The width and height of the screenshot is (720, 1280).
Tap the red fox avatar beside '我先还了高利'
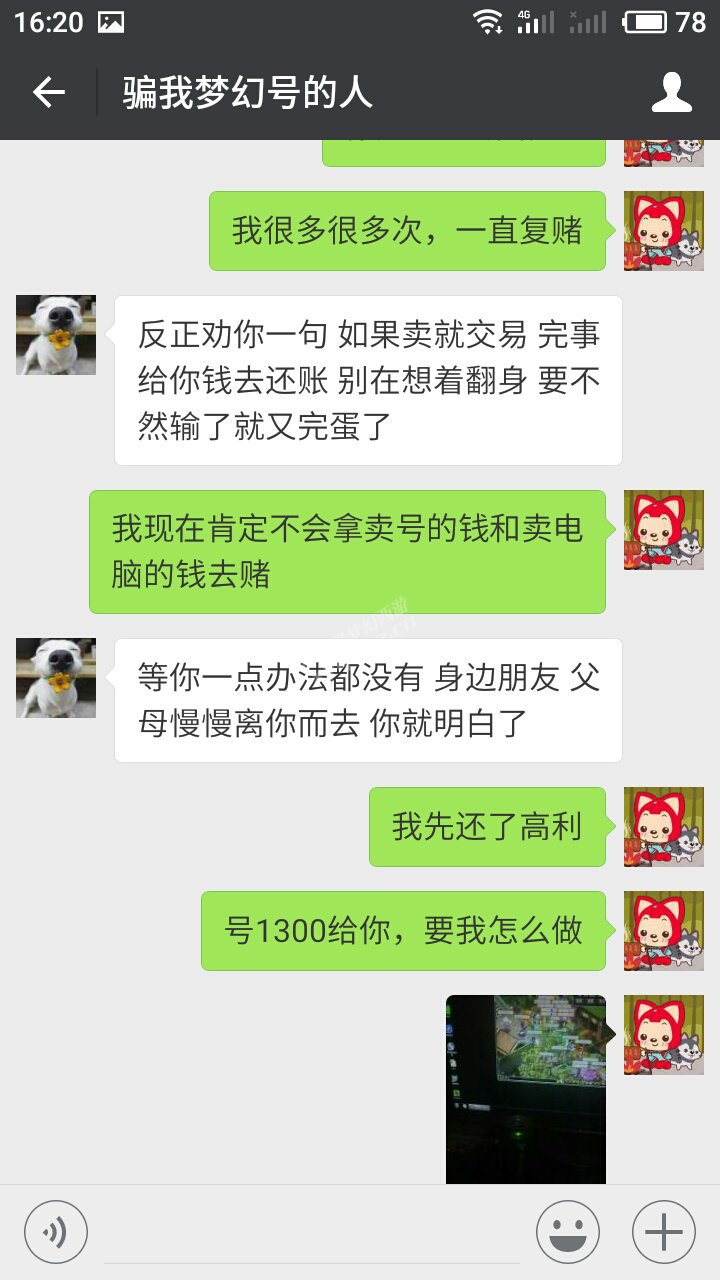664,827
